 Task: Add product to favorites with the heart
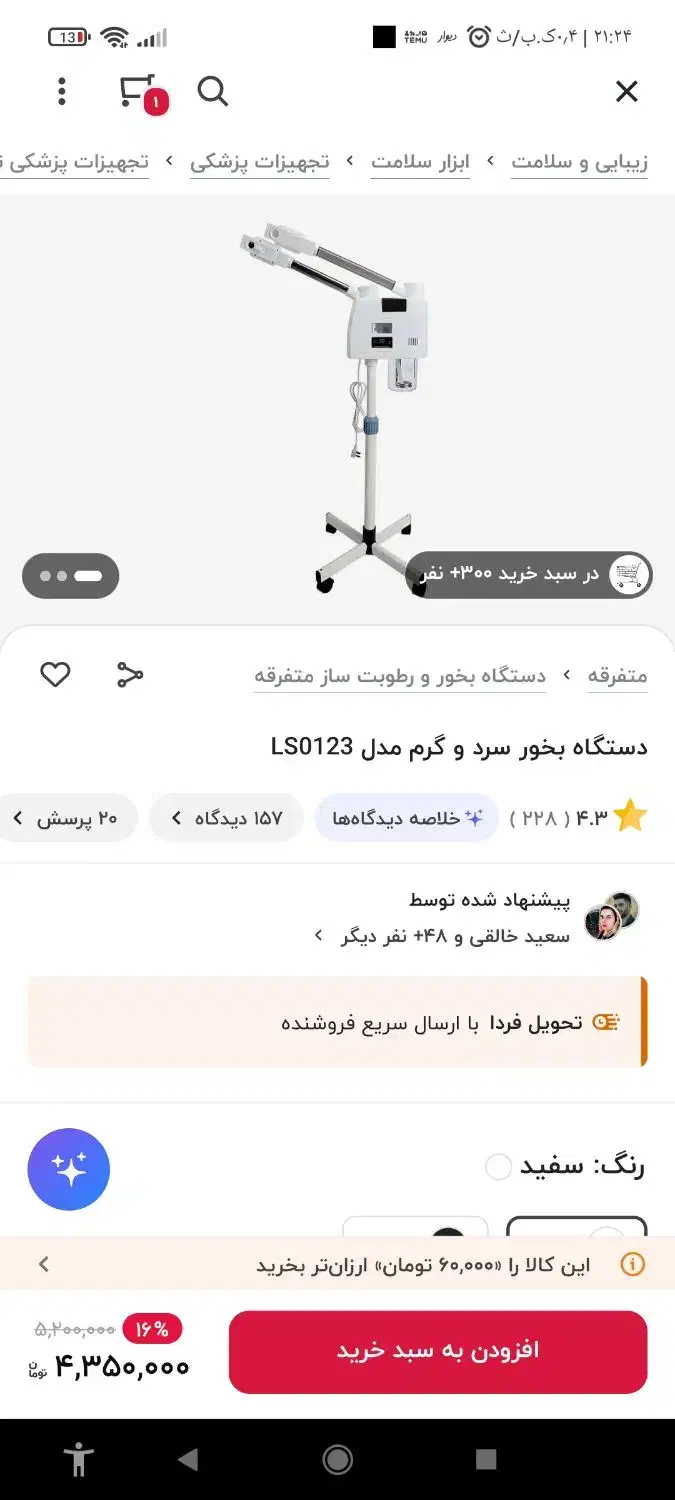pyautogui.click(x=55, y=675)
